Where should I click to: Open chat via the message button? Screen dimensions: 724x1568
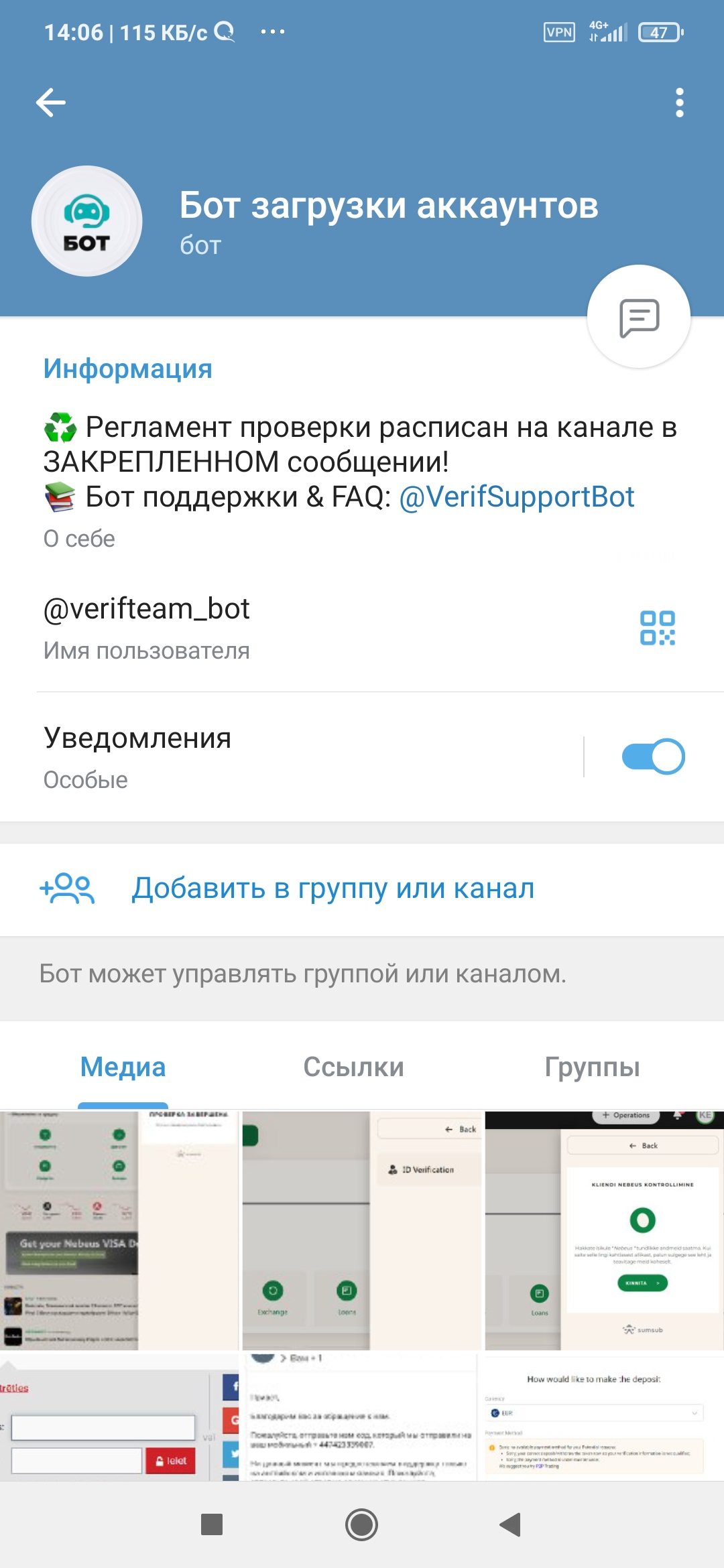coord(638,317)
